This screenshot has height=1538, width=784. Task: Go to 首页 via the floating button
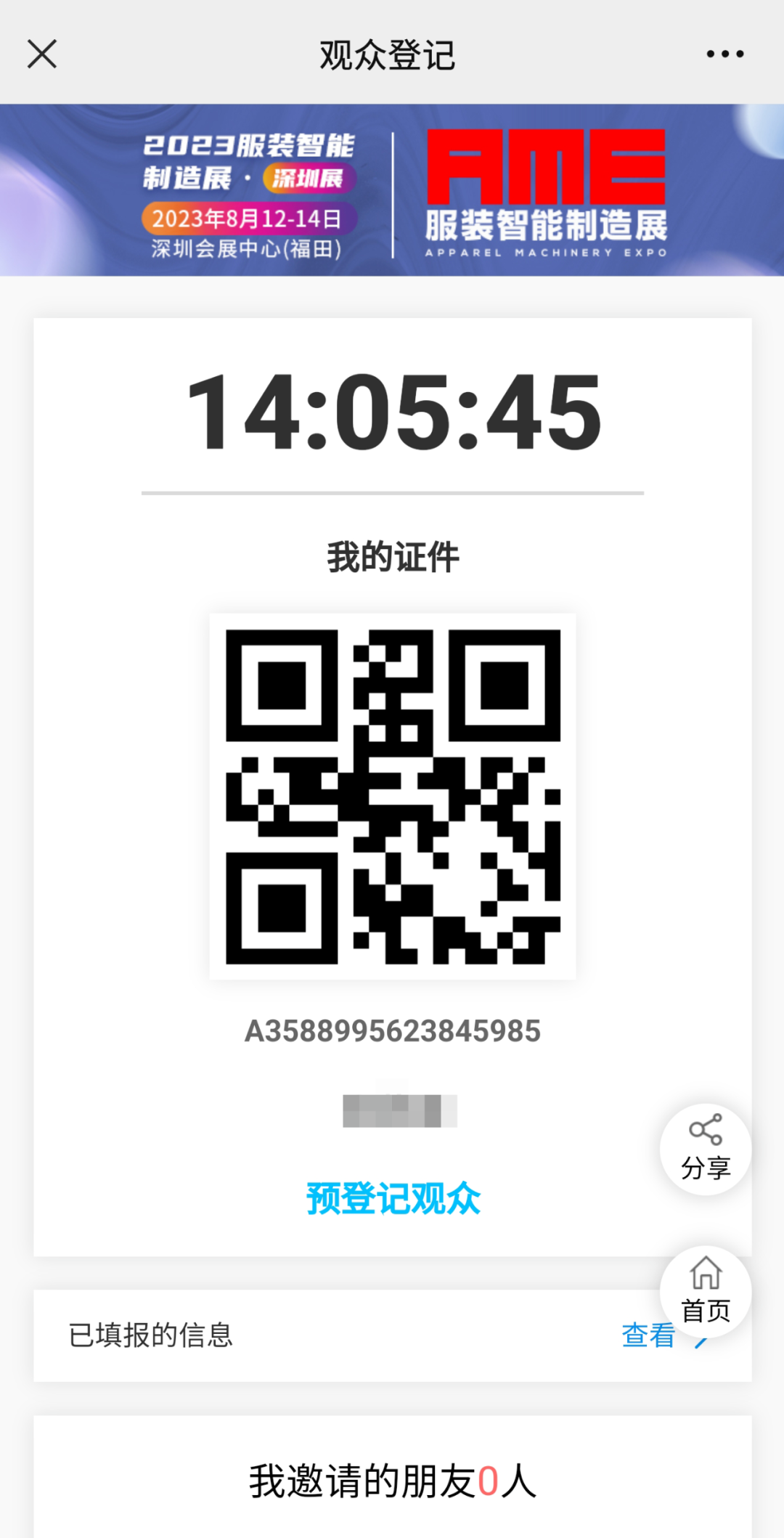coord(706,1291)
